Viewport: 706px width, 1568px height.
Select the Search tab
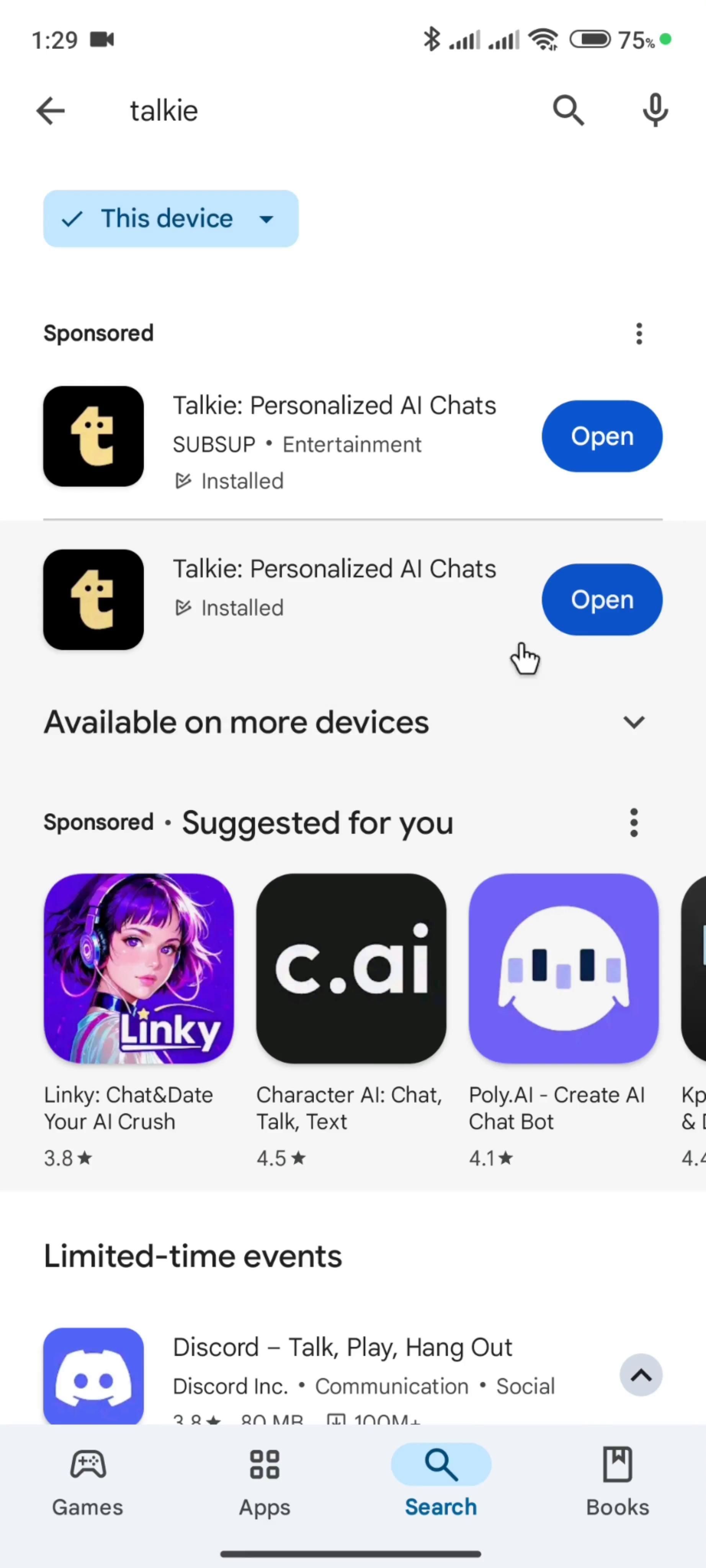[441, 1481]
